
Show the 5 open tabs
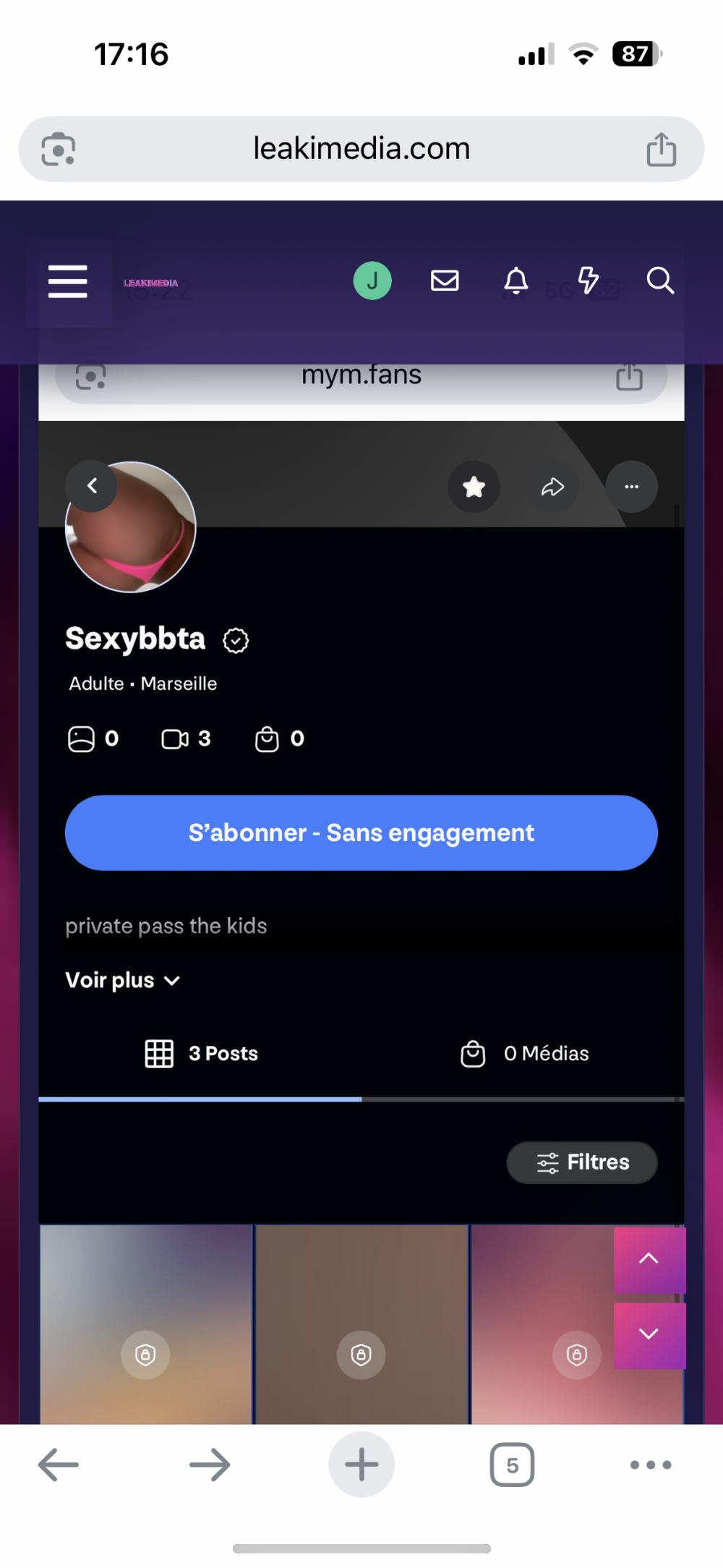click(512, 1465)
